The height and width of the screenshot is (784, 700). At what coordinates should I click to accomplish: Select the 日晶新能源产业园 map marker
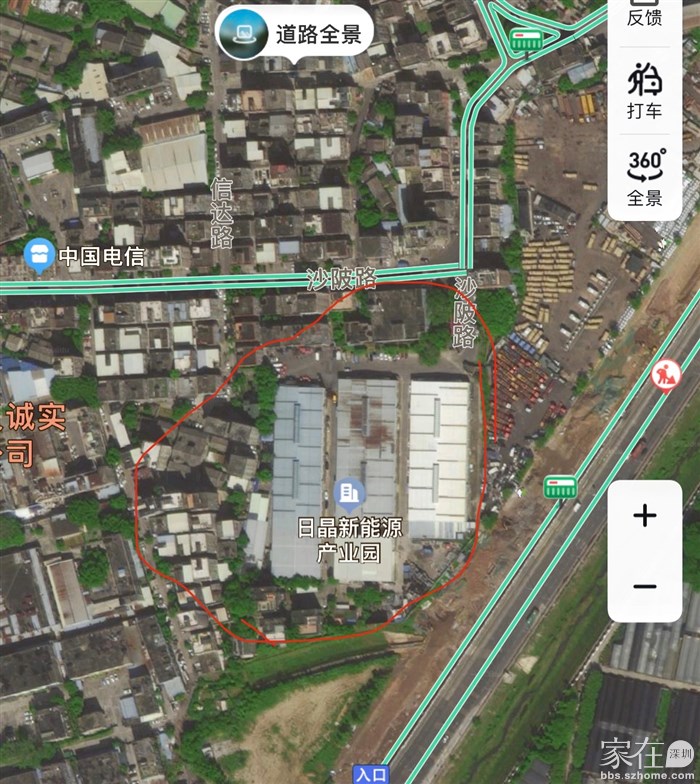coord(349,491)
